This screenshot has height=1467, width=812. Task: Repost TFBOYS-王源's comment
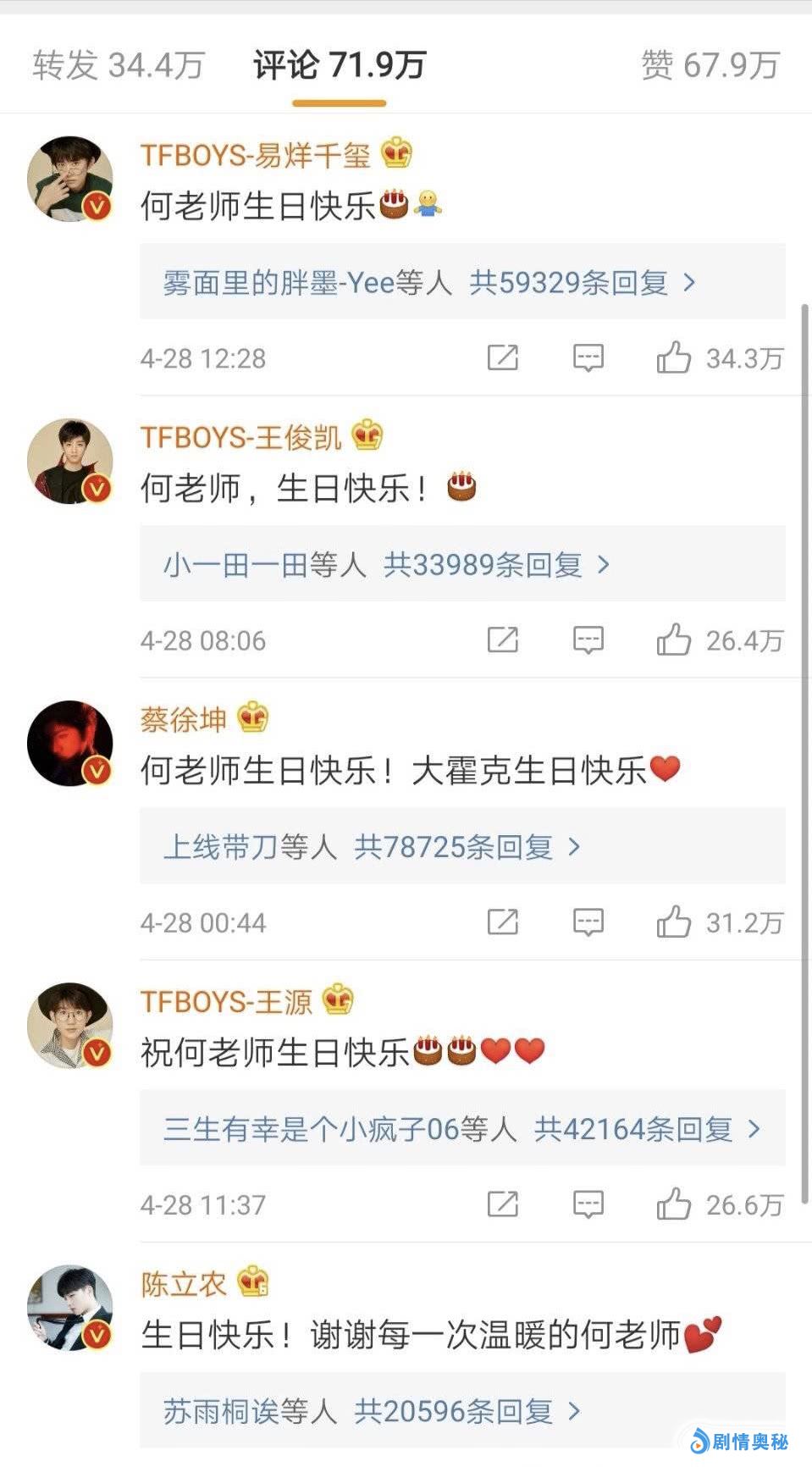502,1204
